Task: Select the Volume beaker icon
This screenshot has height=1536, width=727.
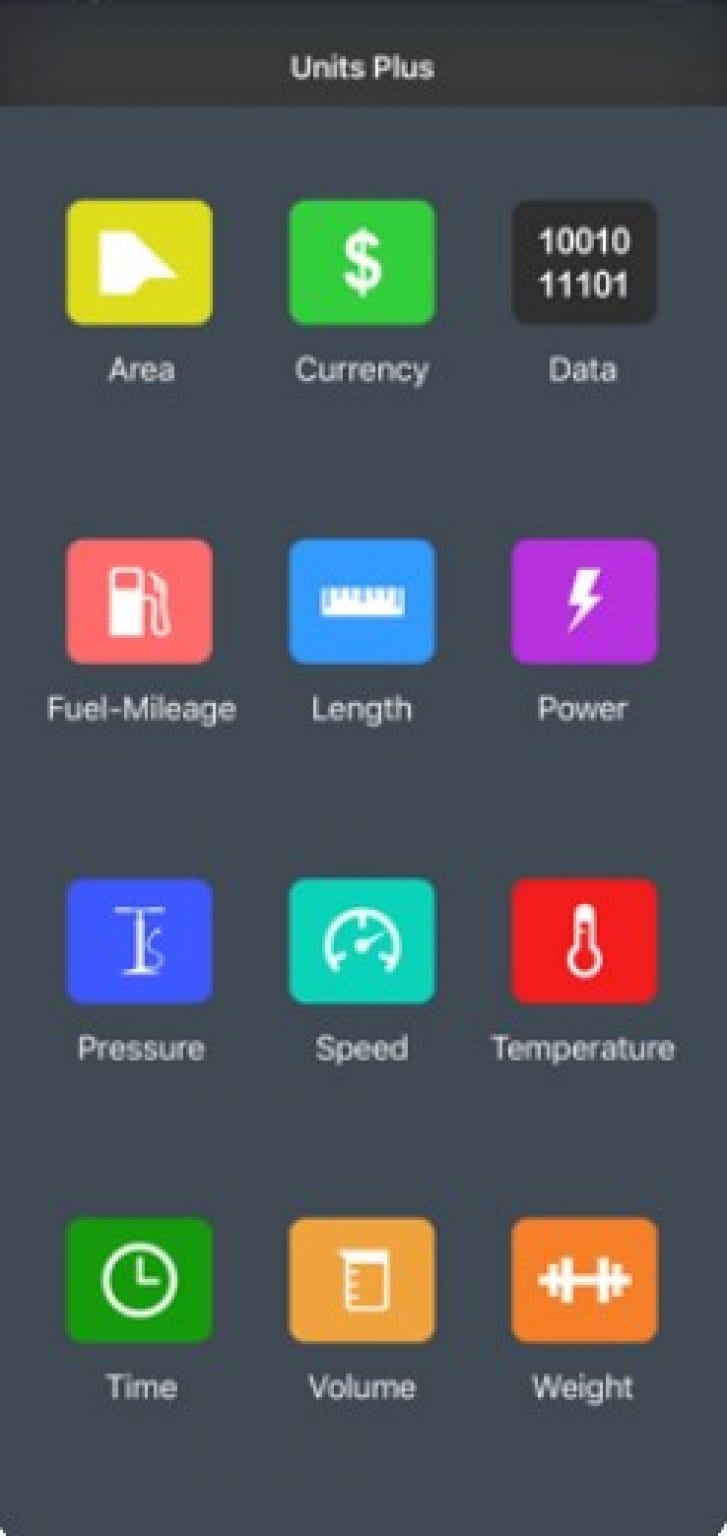Action: pyautogui.click(x=362, y=1279)
